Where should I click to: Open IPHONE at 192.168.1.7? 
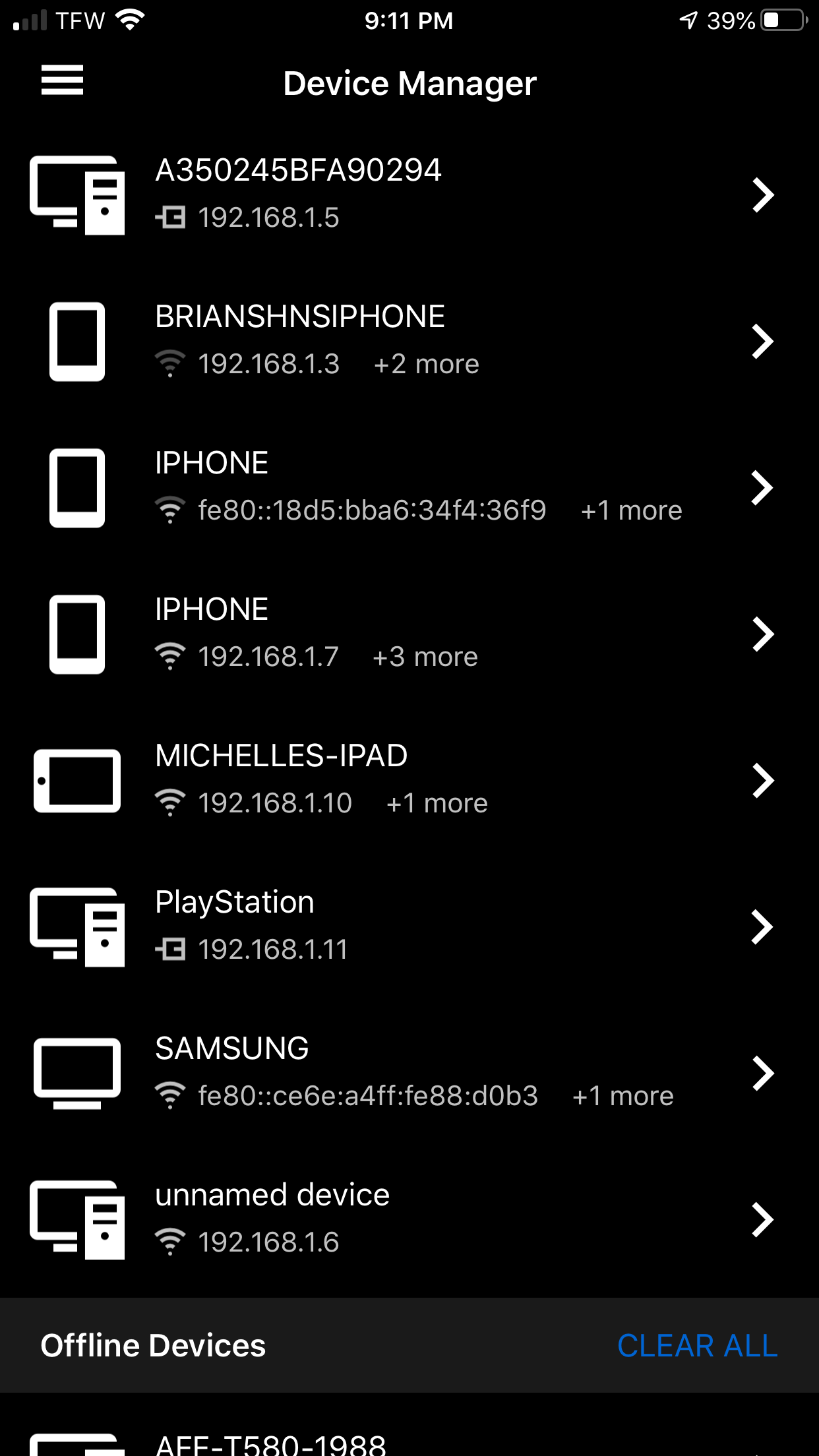click(409, 634)
